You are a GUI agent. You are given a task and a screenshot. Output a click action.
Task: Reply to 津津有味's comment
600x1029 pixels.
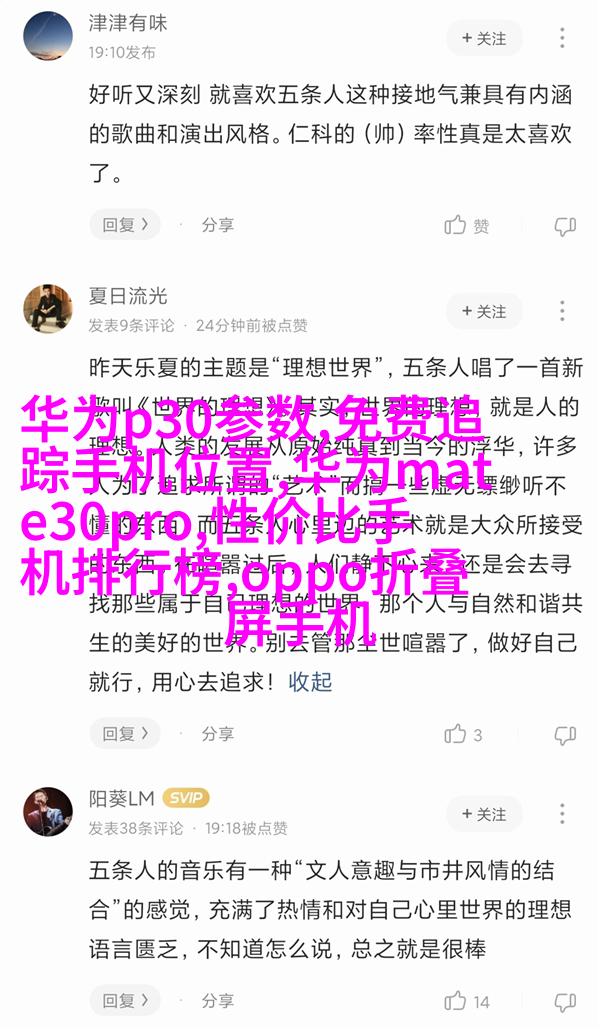point(125,225)
